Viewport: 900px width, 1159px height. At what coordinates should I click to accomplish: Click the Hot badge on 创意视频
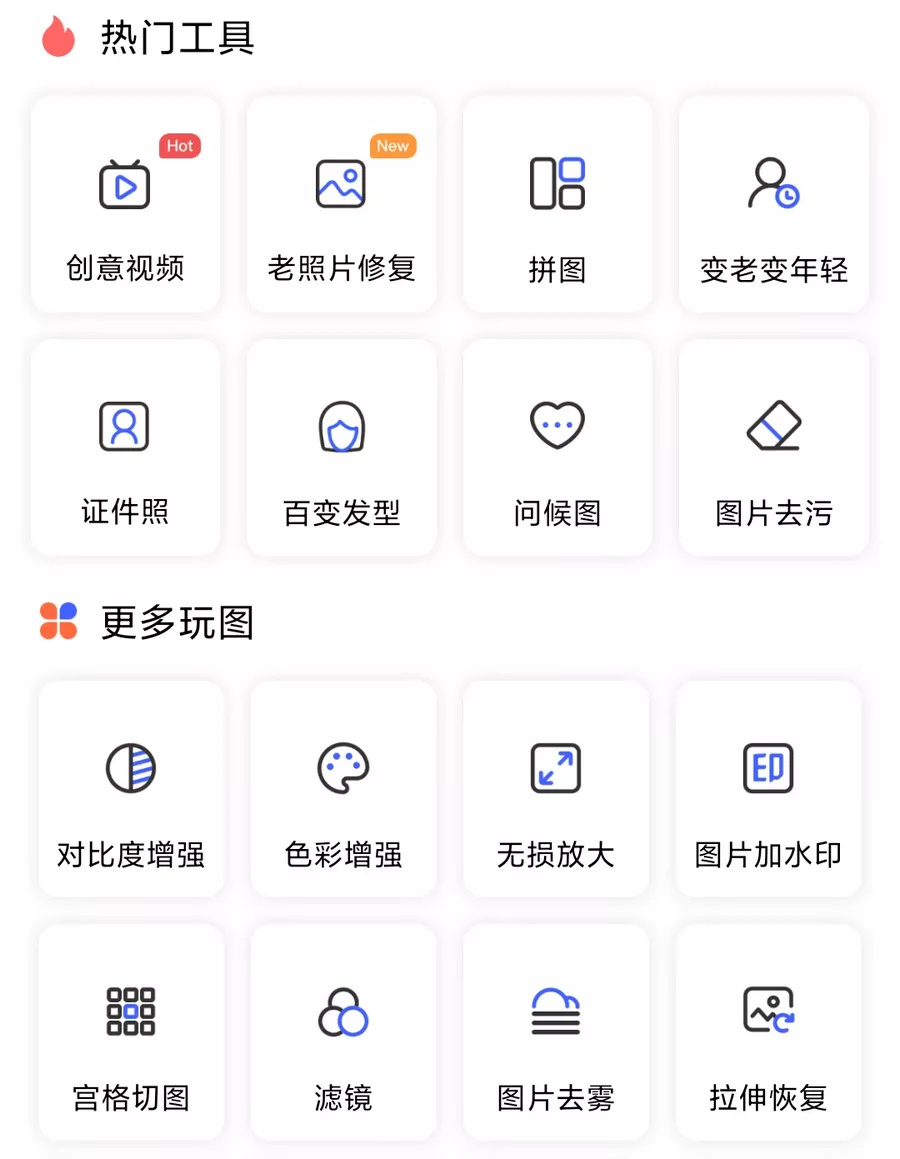click(x=180, y=146)
